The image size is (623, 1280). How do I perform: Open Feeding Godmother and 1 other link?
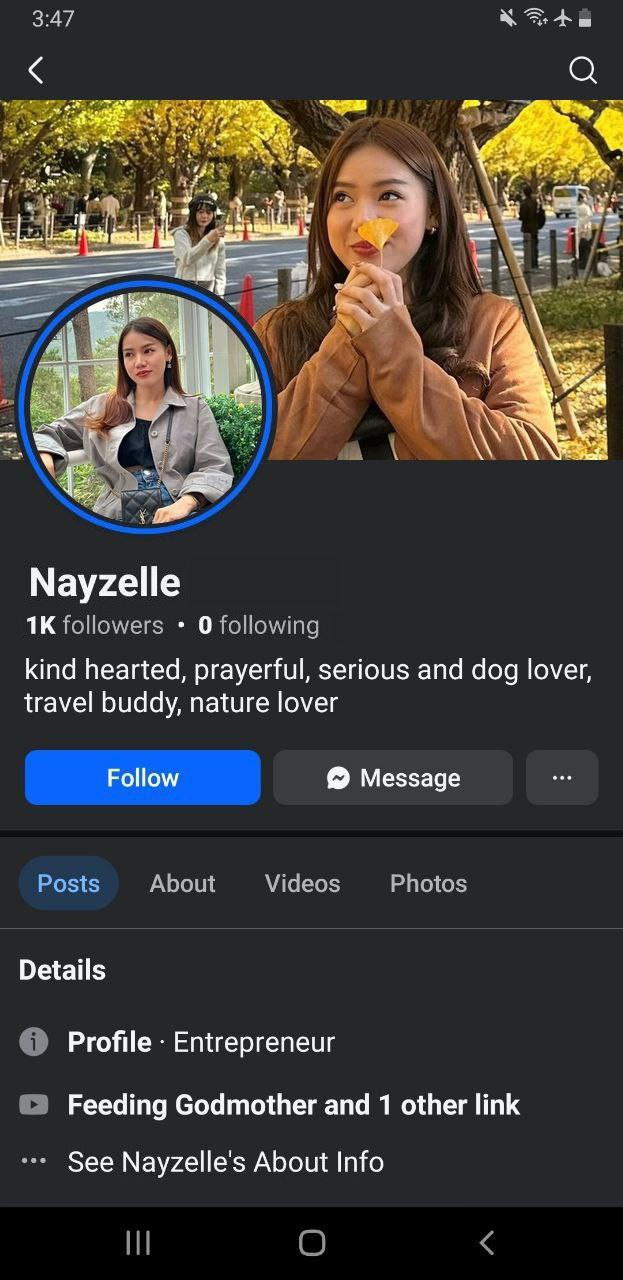pos(293,1105)
